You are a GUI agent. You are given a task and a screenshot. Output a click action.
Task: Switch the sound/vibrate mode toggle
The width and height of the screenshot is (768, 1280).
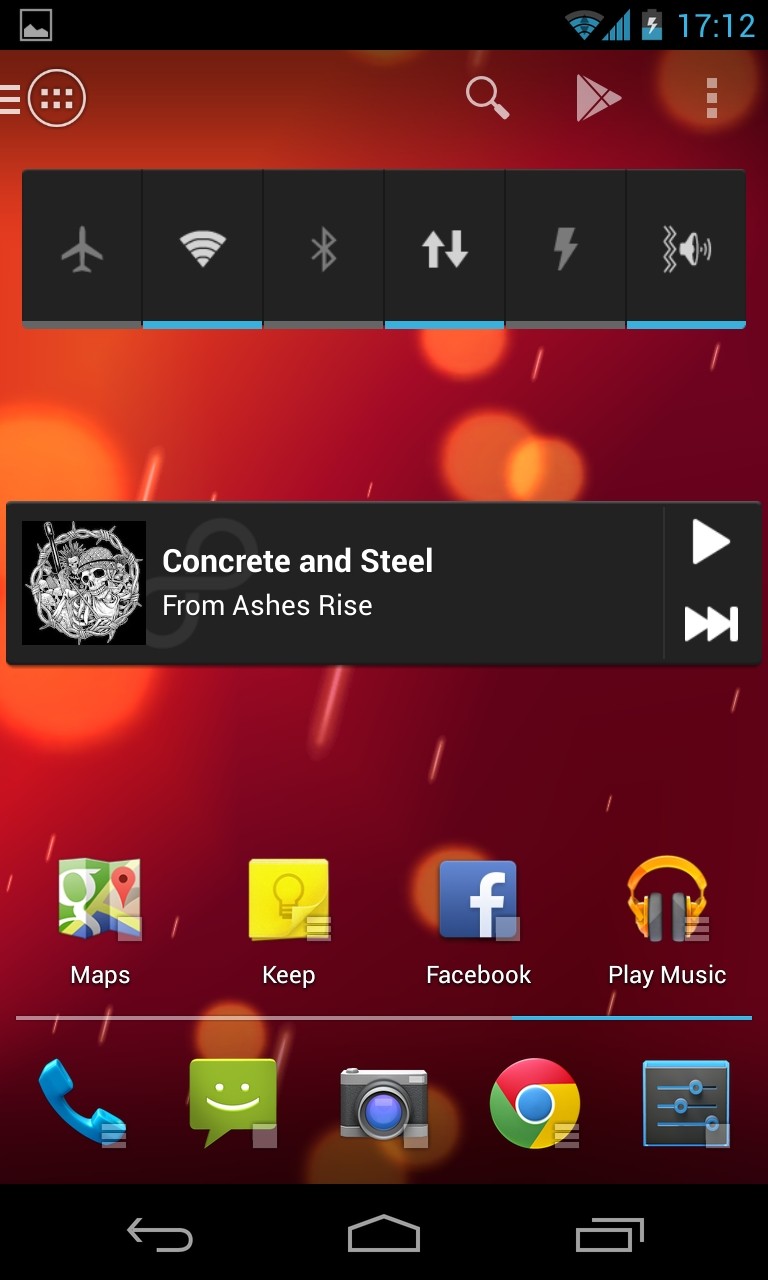686,249
